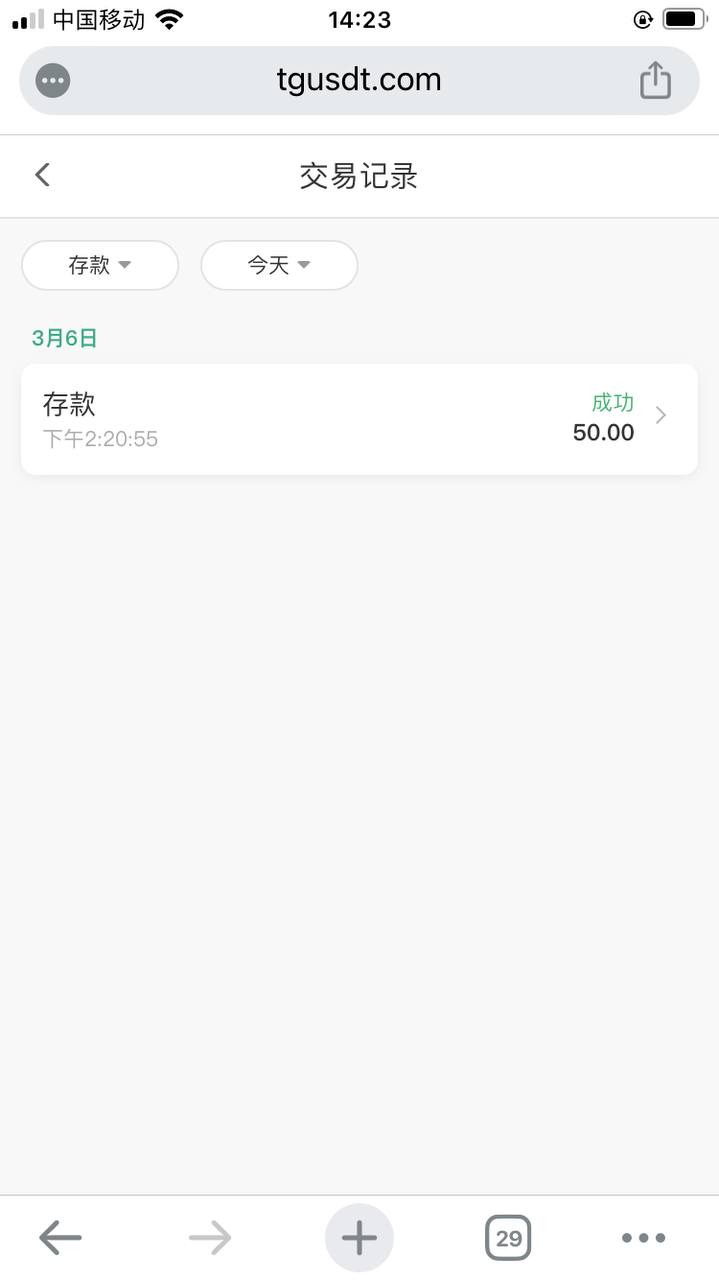Expand the 存款 transaction type filter

100,265
